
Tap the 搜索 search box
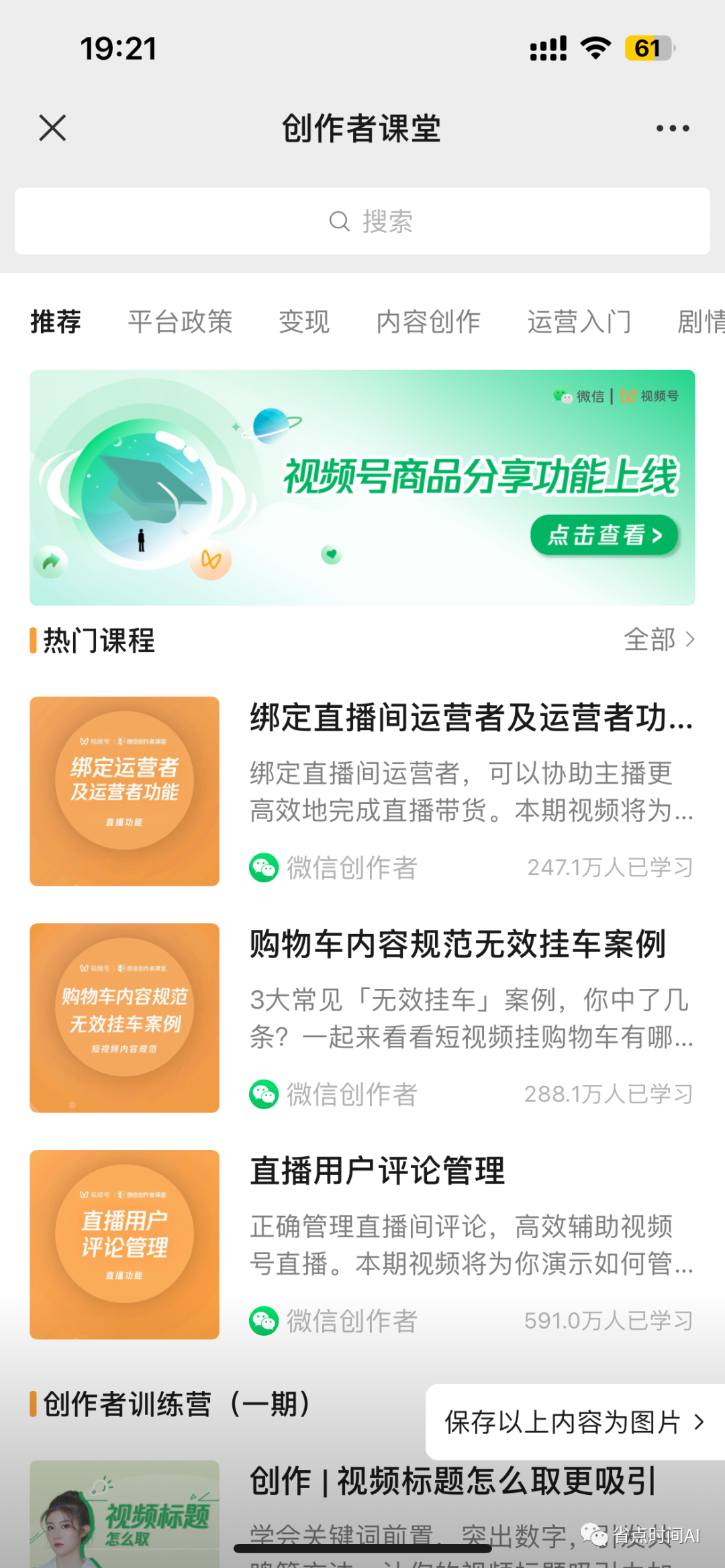tap(362, 221)
